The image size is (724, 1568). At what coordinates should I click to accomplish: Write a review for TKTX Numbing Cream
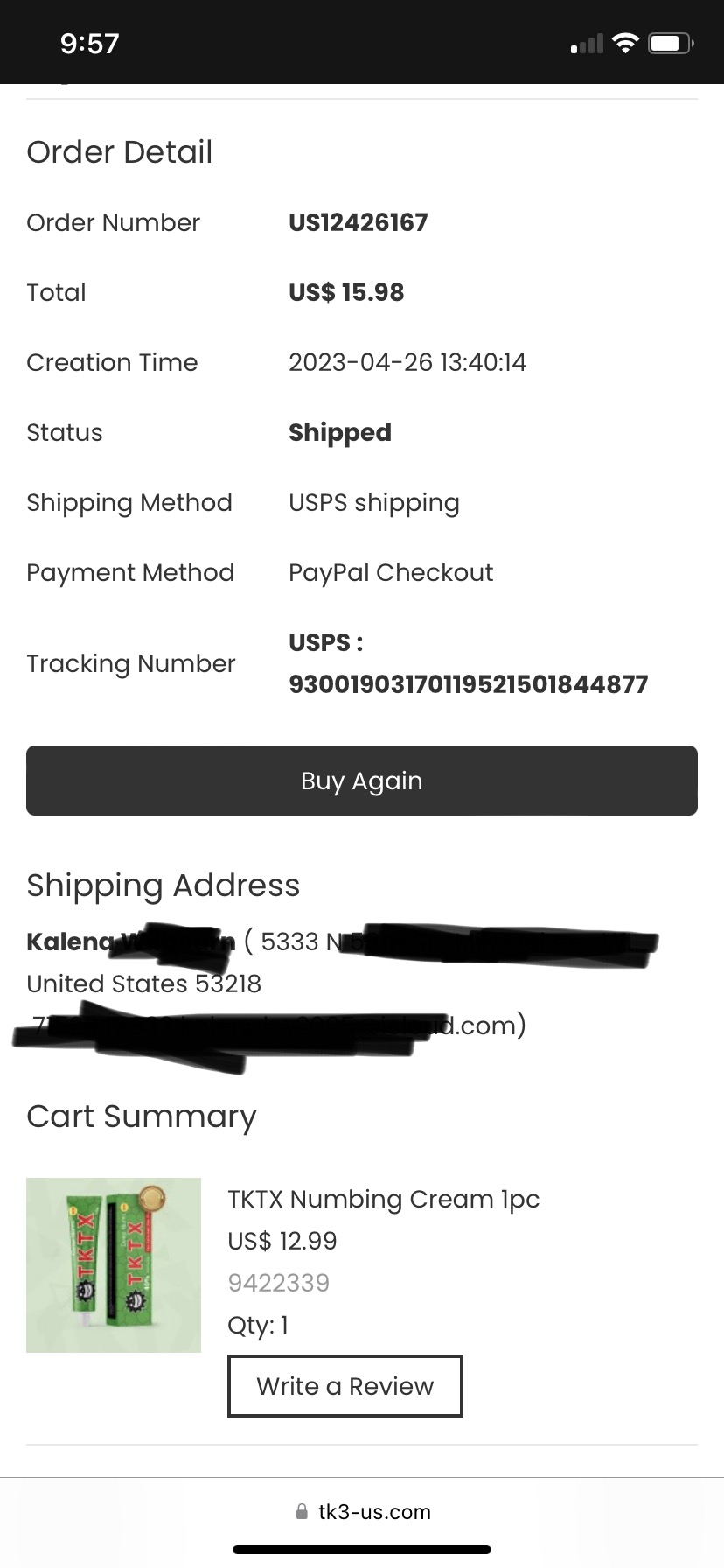[345, 1386]
